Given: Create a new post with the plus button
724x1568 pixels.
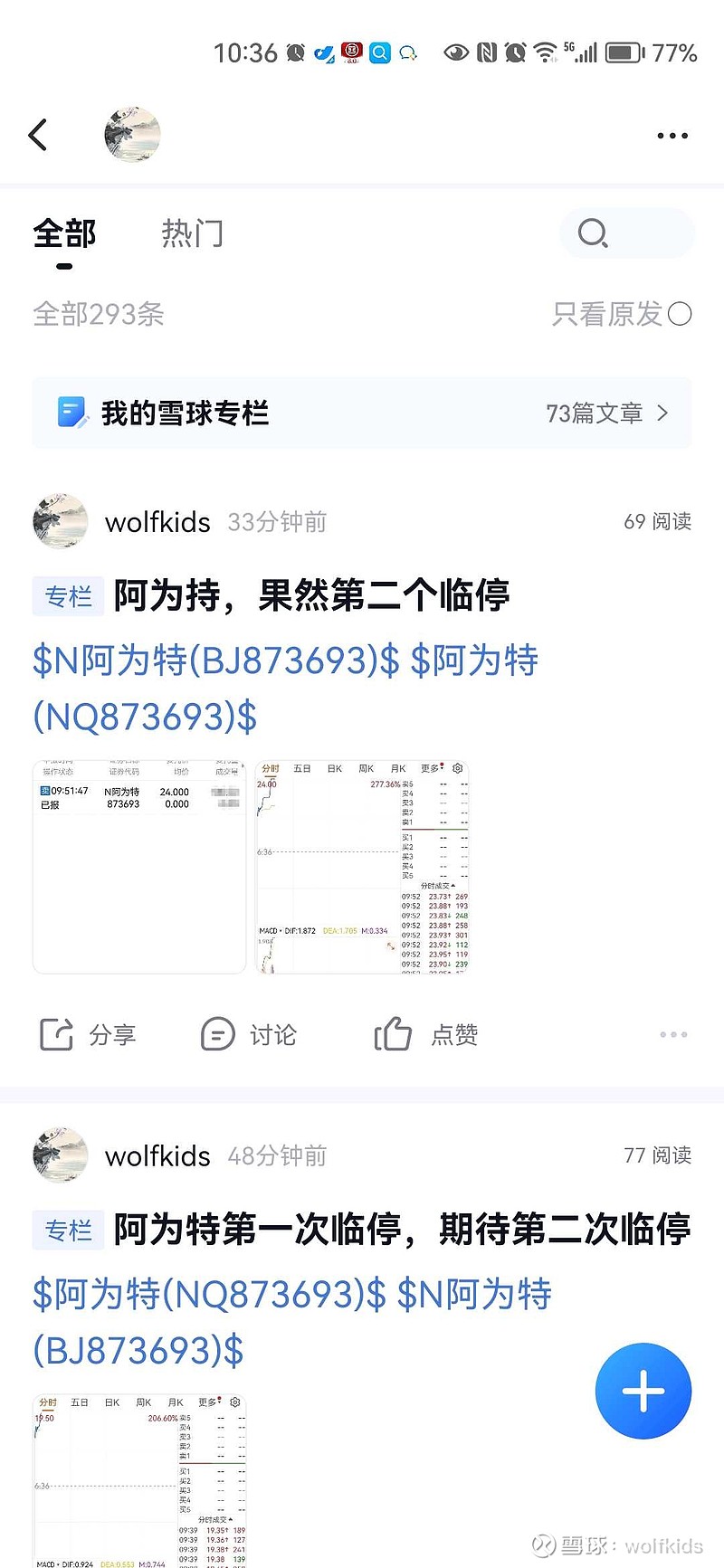Looking at the screenshot, I should coord(643,1391).
